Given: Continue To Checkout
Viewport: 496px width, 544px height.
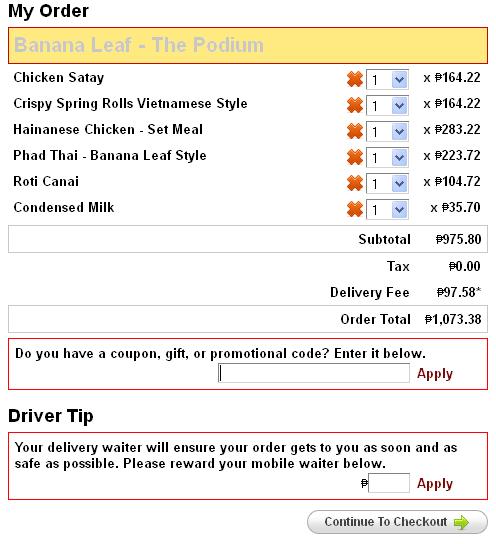Looking at the screenshot, I should (x=397, y=522).
